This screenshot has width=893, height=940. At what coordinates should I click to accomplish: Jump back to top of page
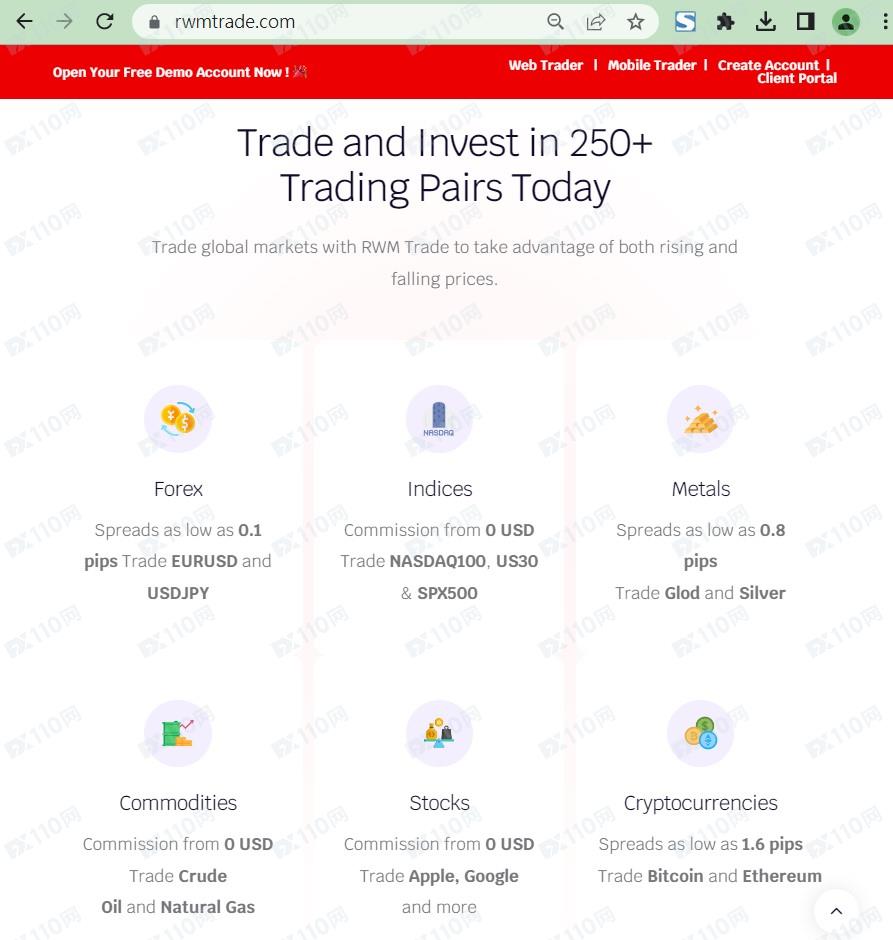[836, 911]
